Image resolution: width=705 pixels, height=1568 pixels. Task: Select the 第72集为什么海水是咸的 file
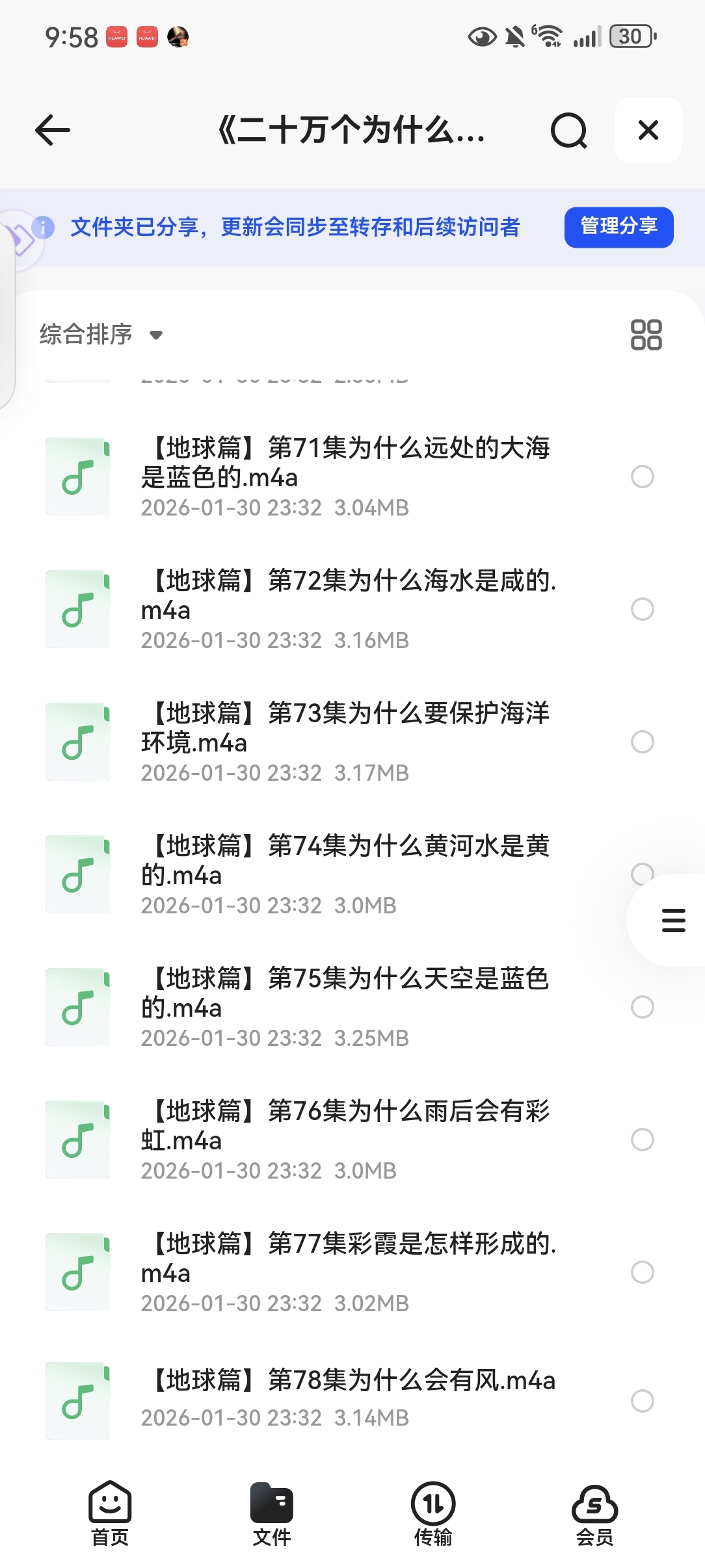[642, 609]
